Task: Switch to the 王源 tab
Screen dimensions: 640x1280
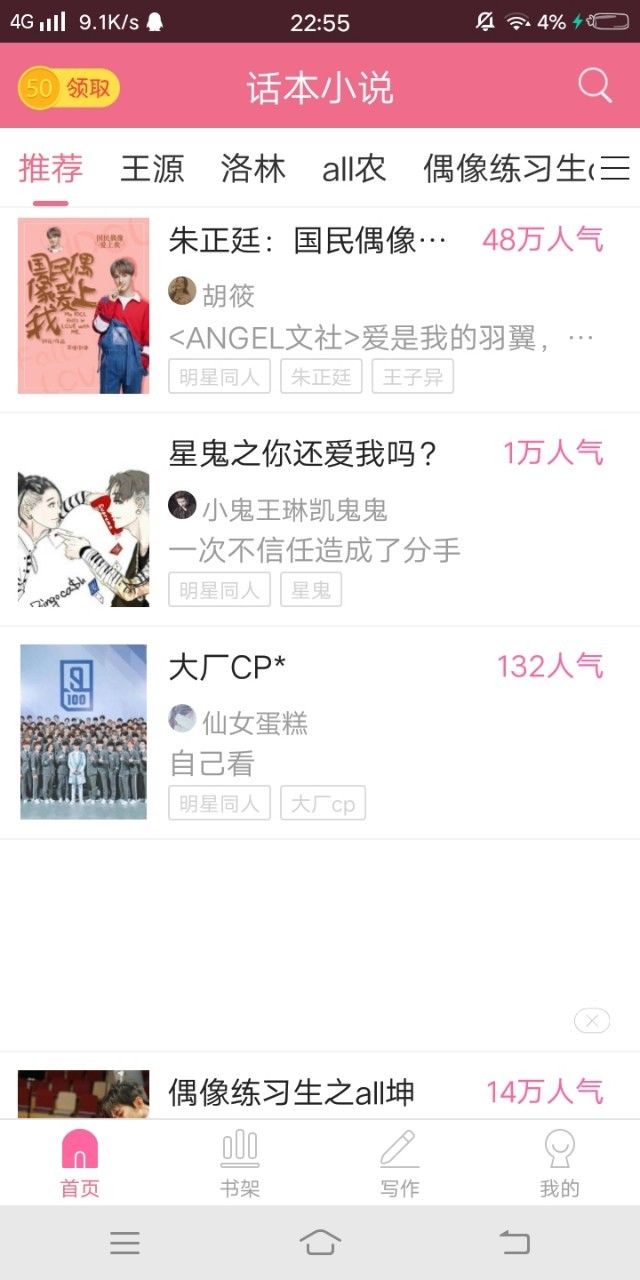Action: tap(152, 169)
